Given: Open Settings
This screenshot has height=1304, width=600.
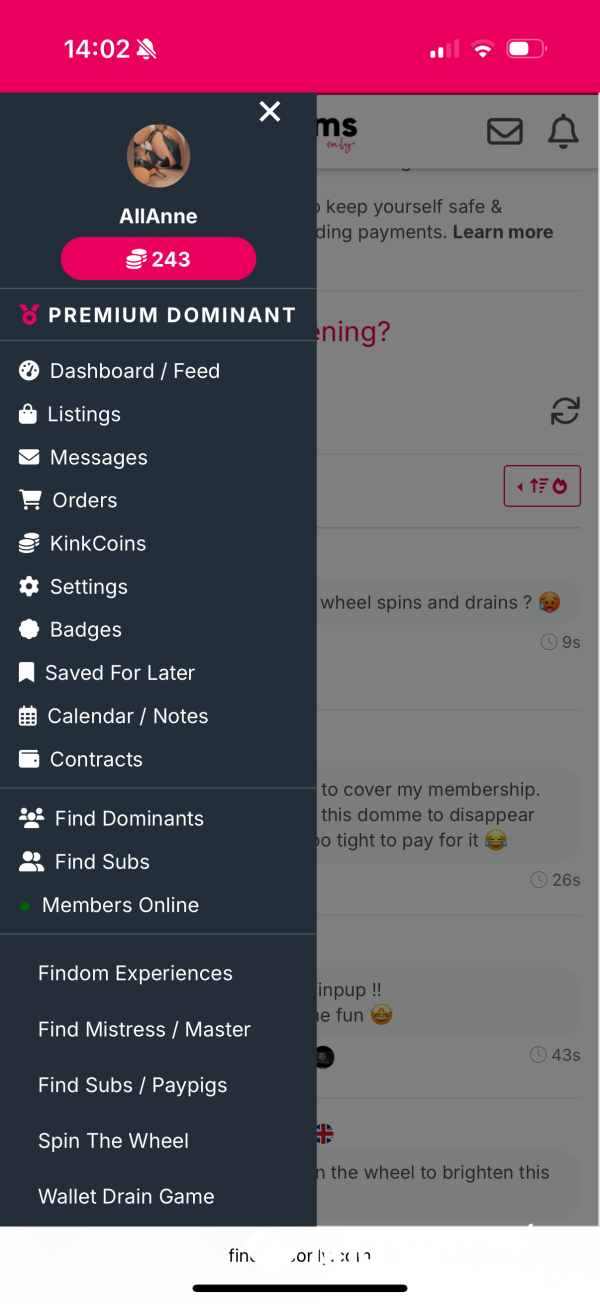Looking at the screenshot, I should [x=73, y=586].
